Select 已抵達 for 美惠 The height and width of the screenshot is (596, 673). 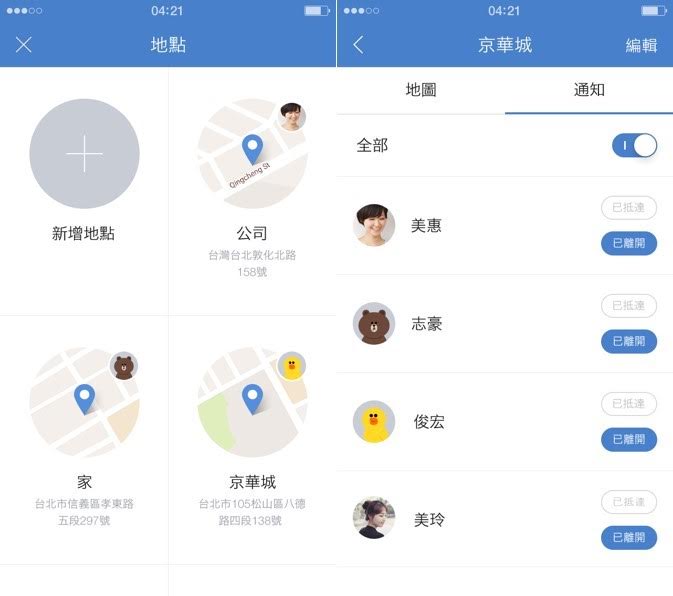click(629, 208)
